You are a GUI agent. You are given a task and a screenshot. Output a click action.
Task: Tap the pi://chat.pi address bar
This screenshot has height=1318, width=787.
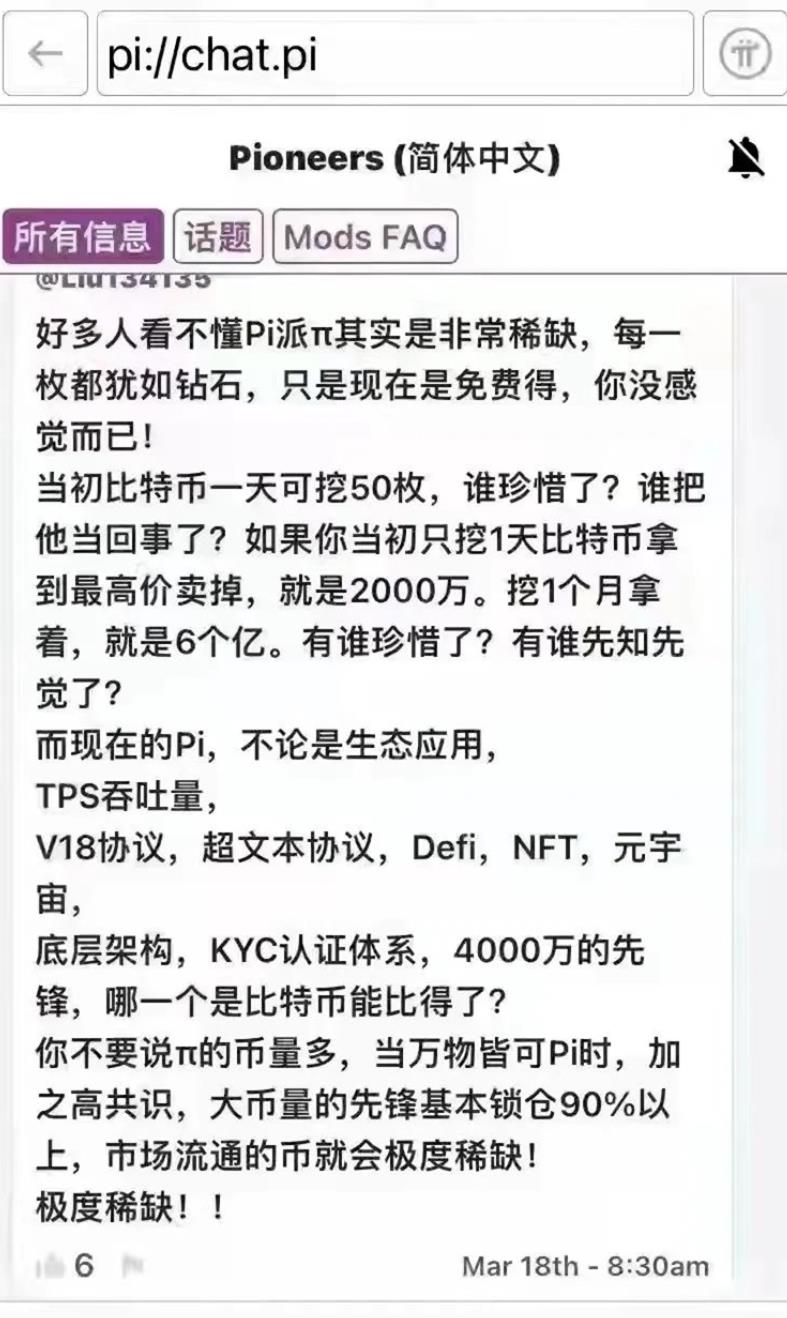395,54
